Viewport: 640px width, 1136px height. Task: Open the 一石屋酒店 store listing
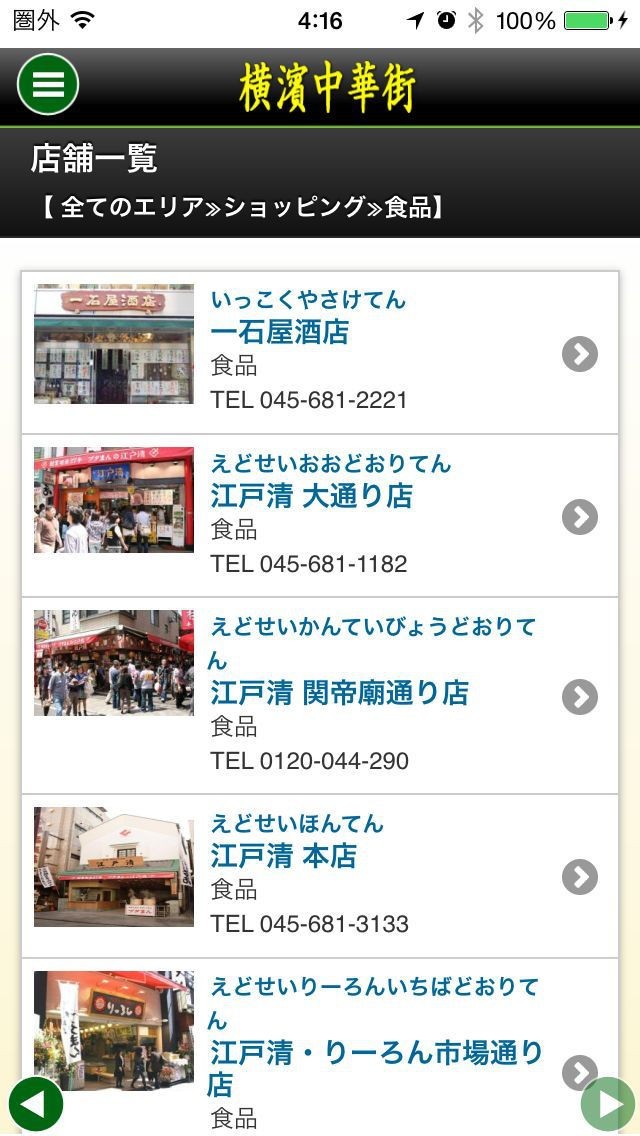320,352
